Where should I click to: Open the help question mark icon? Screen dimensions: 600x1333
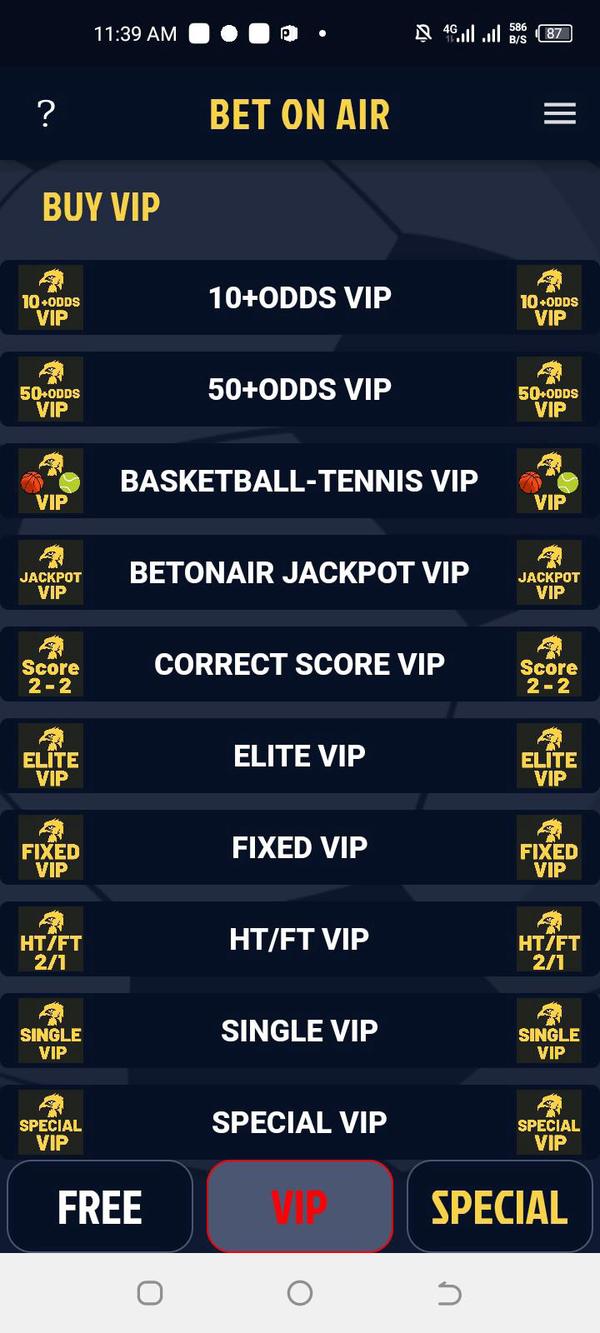[45, 114]
